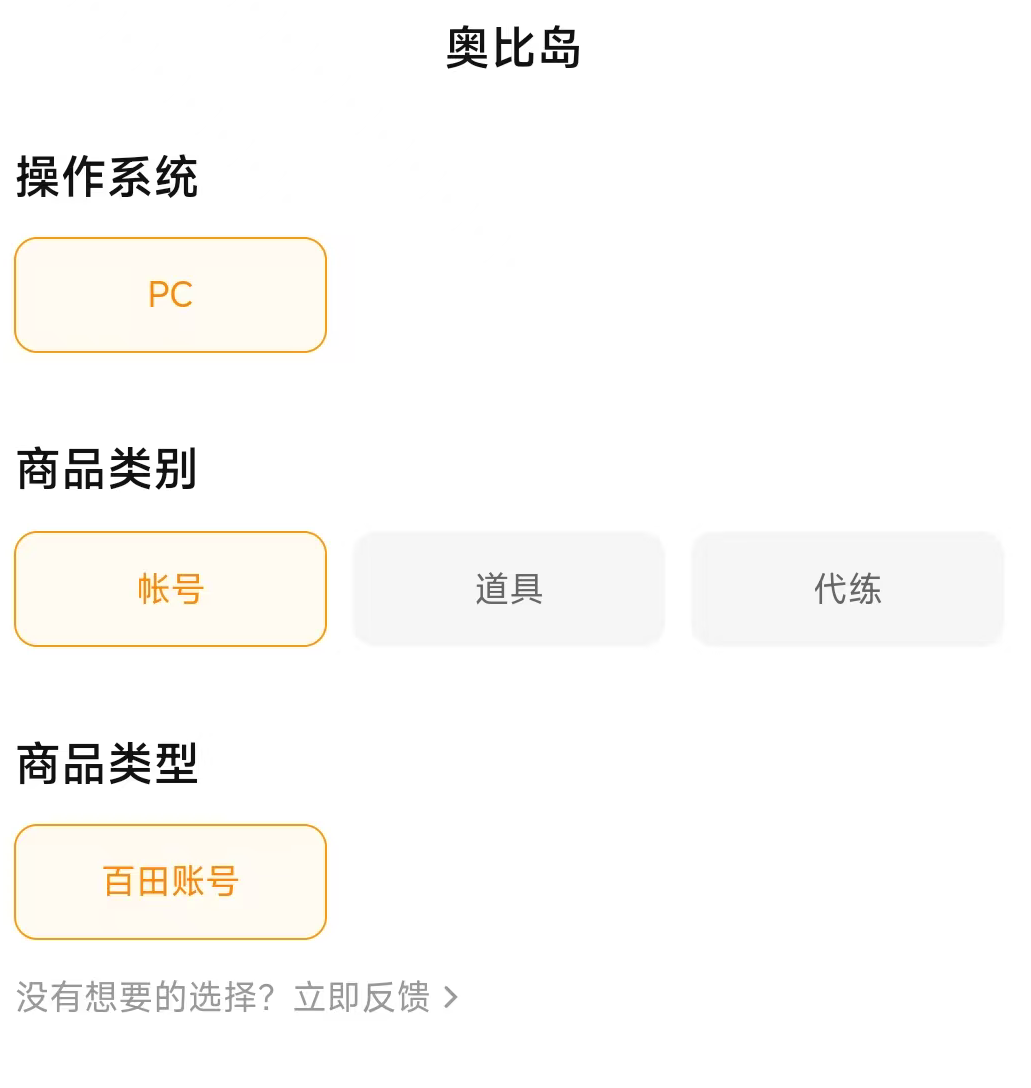This screenshot has width=1031, height=1088.
Task: Click the 操作系统 section header
Action: [105, 178]
